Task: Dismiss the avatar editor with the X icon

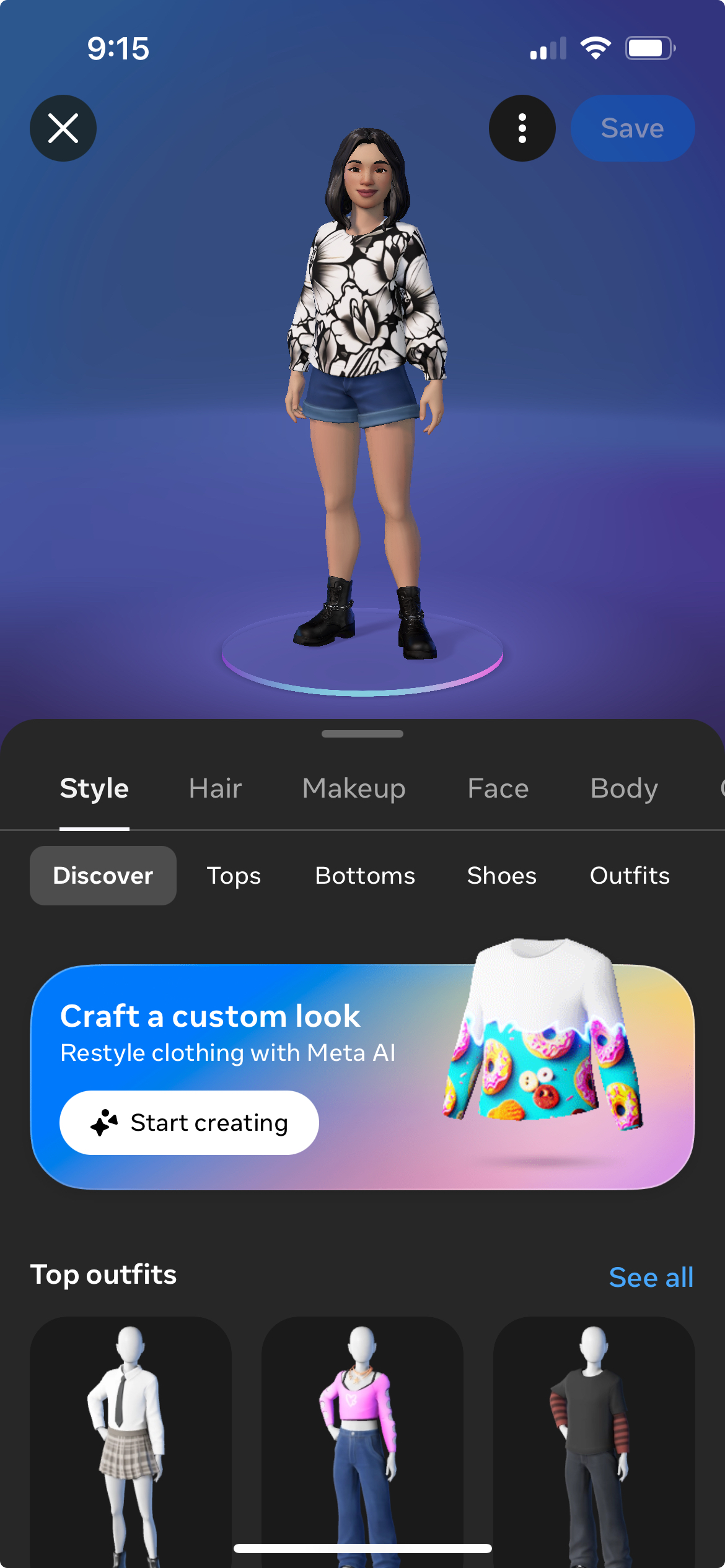Action: 63,128
